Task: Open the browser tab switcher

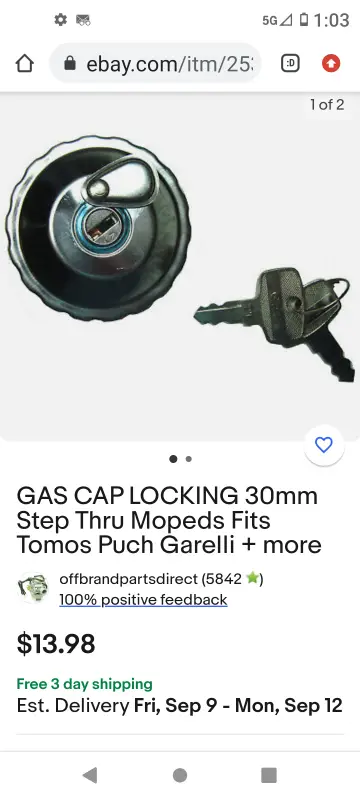Action: pos(290,64)
